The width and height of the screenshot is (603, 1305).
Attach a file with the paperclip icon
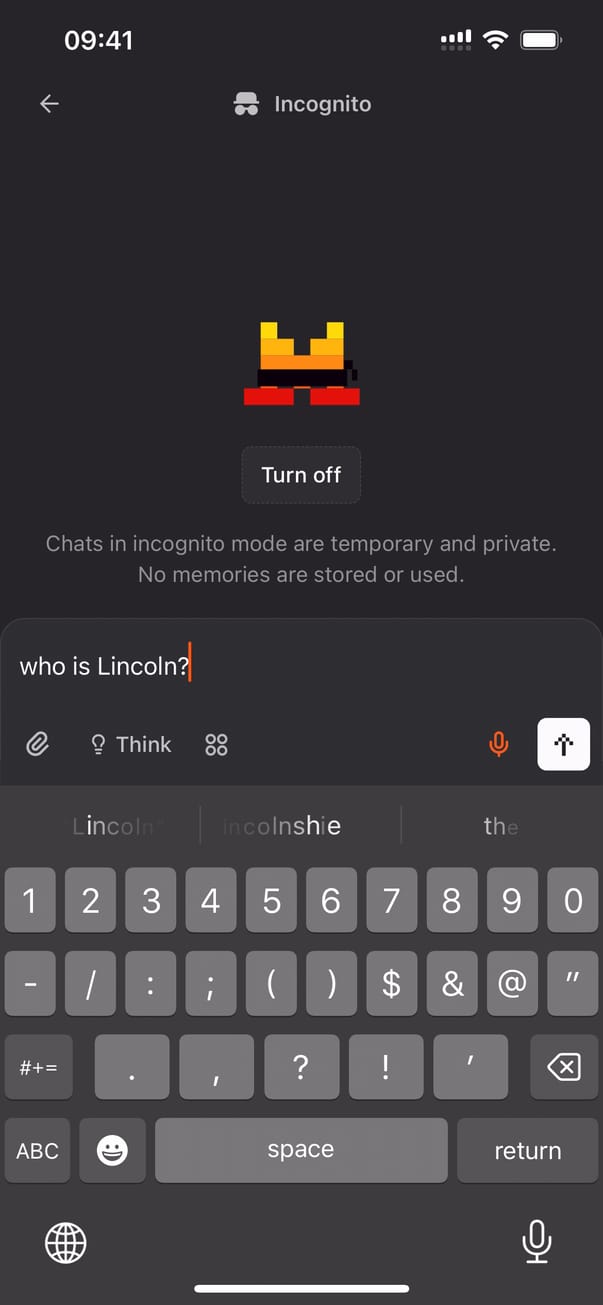click(38, 744)
